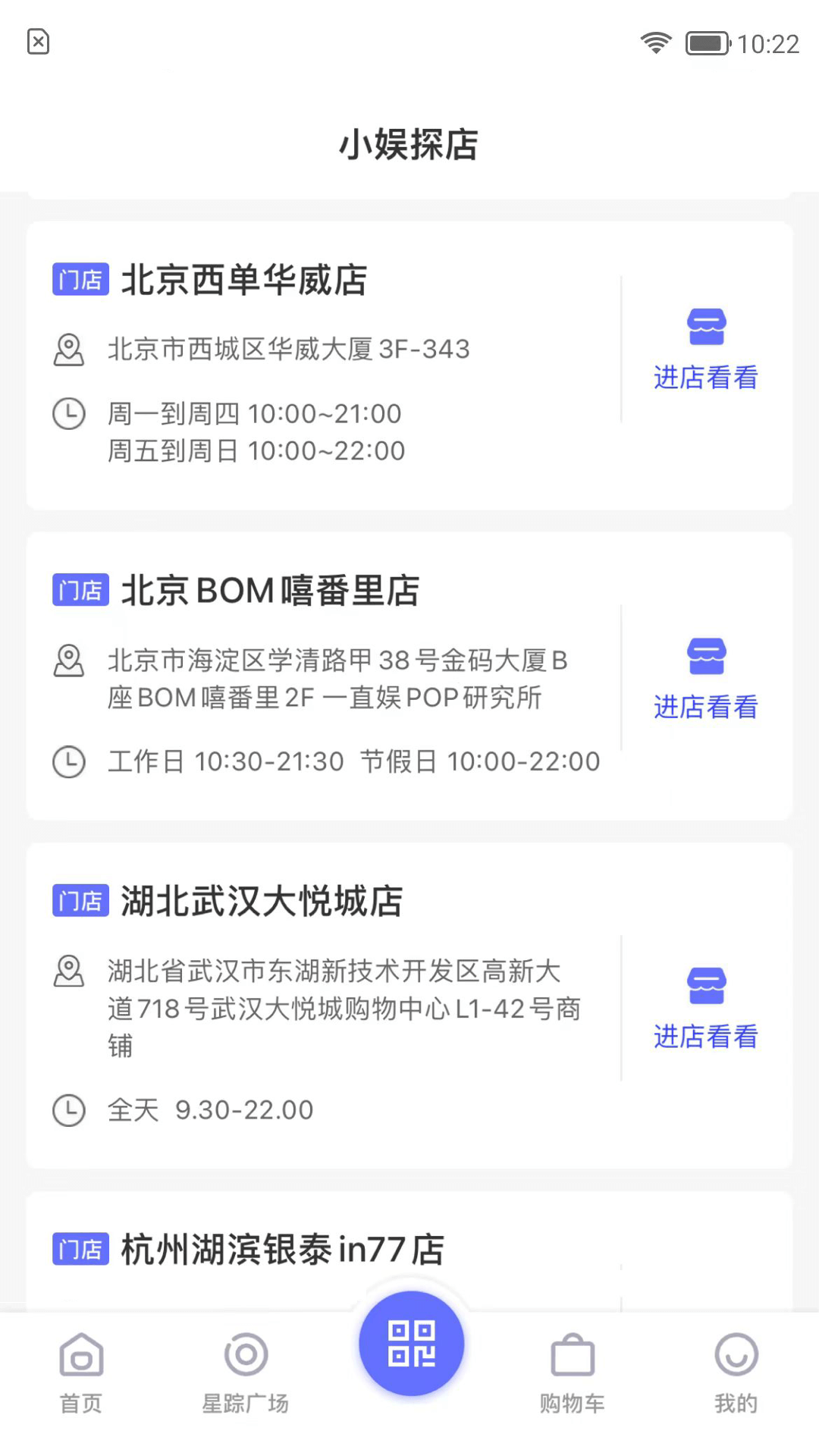Tap the QR code scan button
The height and width of the screenshot is (1456, 819).
(x=411, y=1342)
